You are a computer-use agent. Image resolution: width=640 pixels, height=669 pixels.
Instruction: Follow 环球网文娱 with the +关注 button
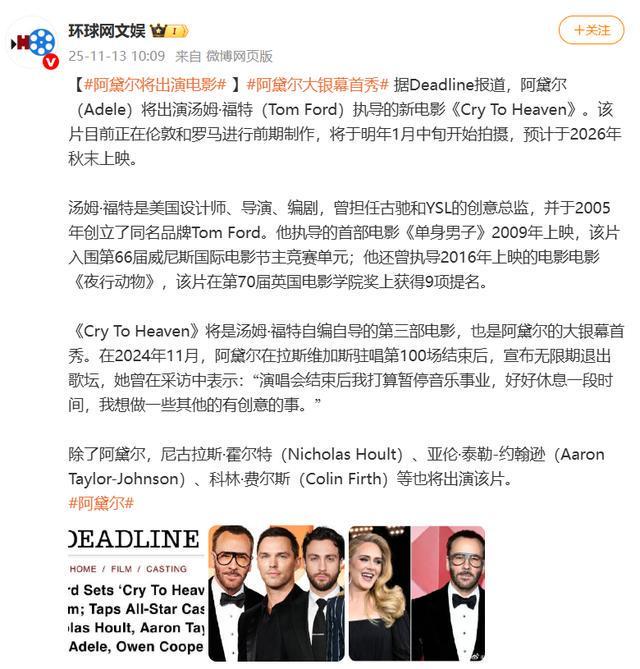click(591, 30)
